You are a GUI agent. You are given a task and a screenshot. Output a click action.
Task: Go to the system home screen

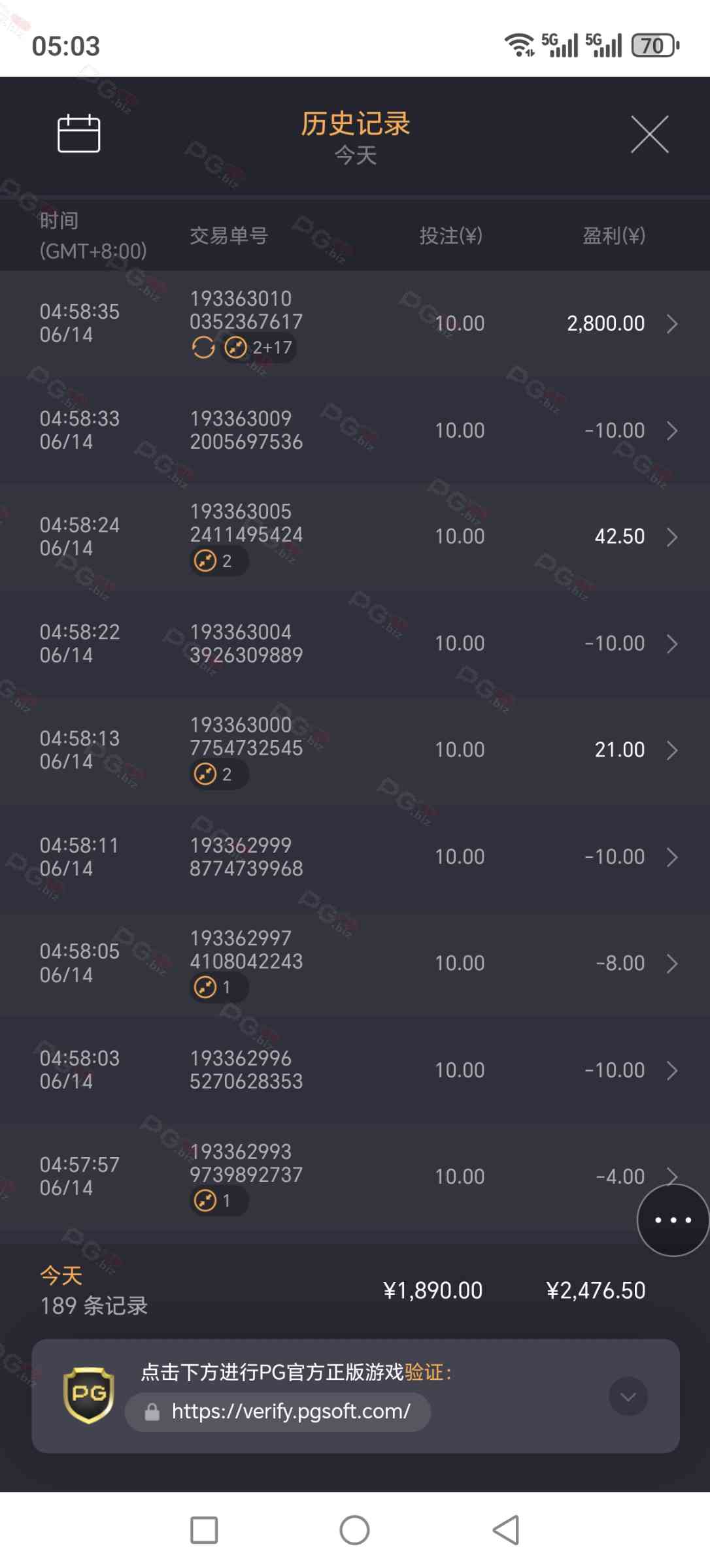pos(354,1530)
